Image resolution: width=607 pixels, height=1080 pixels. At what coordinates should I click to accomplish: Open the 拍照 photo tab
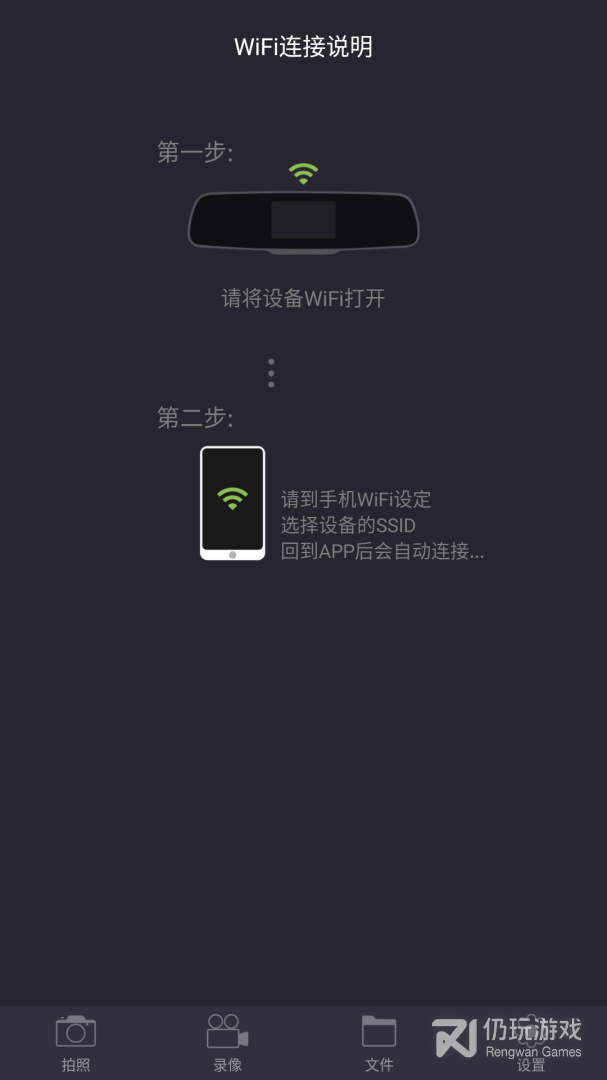coord(76,1043)
